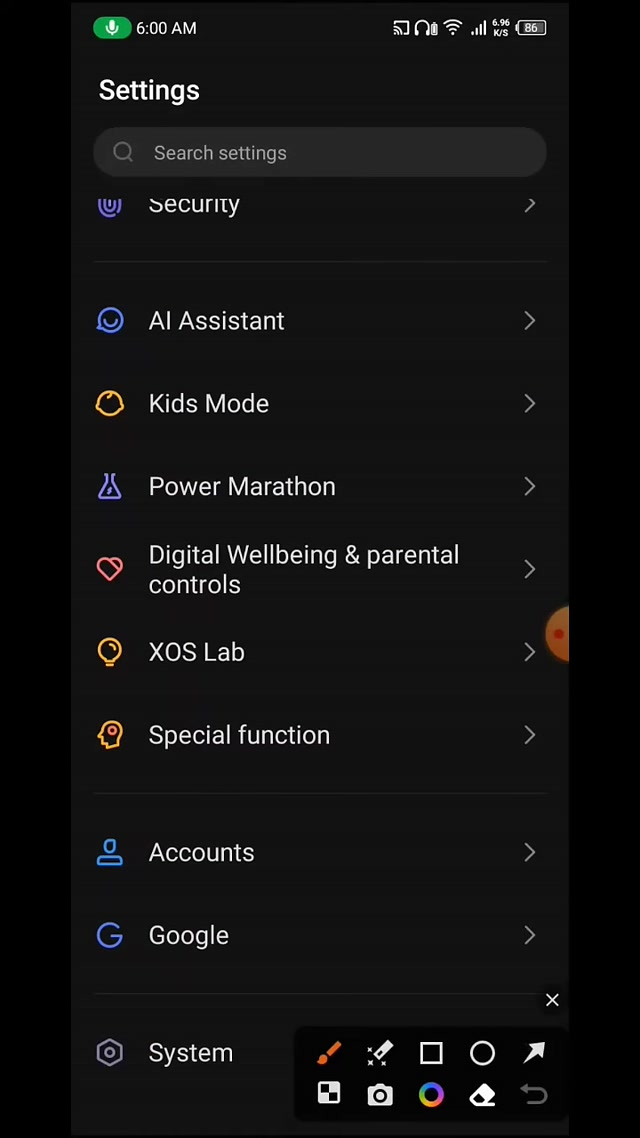
Task: Select the circle shape tool
Action: pos(483,1053)
